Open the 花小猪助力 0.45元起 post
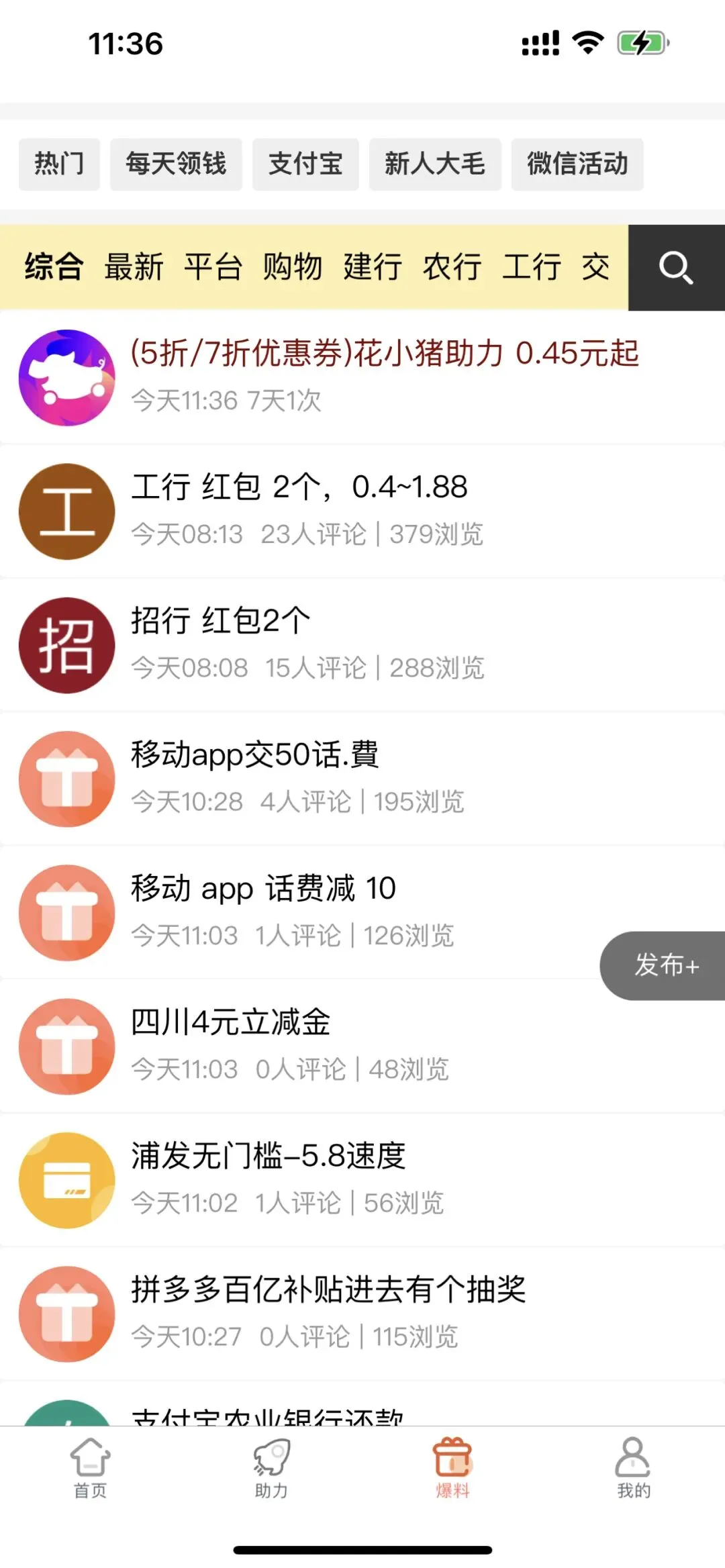This screenshot has width=725, height=1568. point(384,354)
